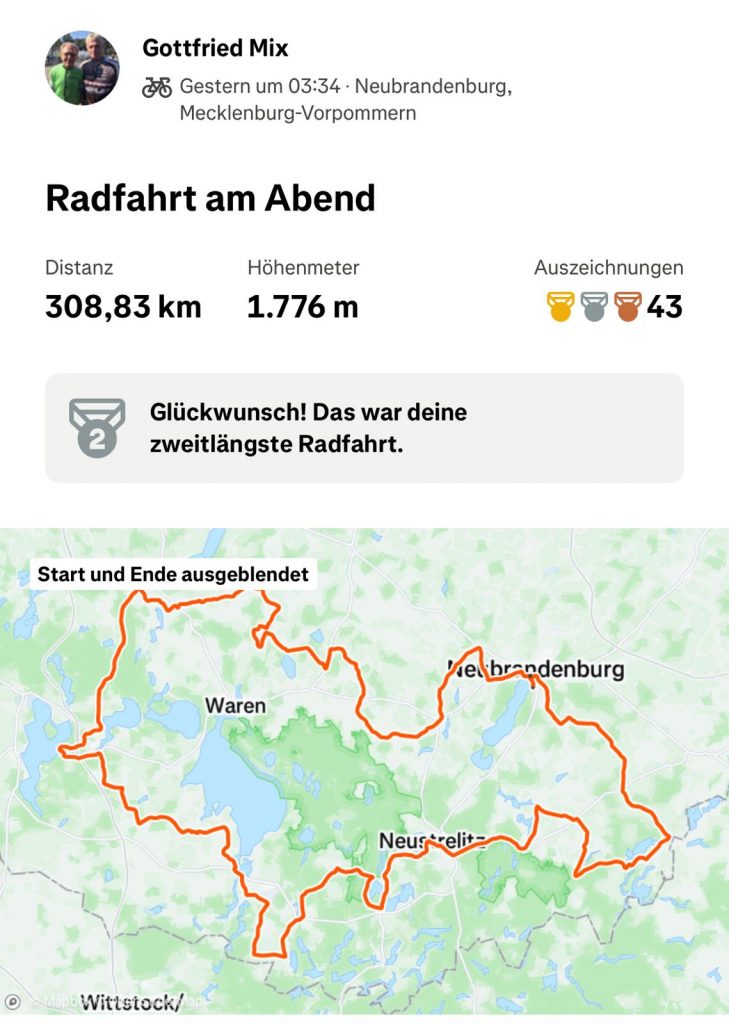Open the Radfahrt am Abend activity
729x1024 pixels.
(x=210, y=198)
